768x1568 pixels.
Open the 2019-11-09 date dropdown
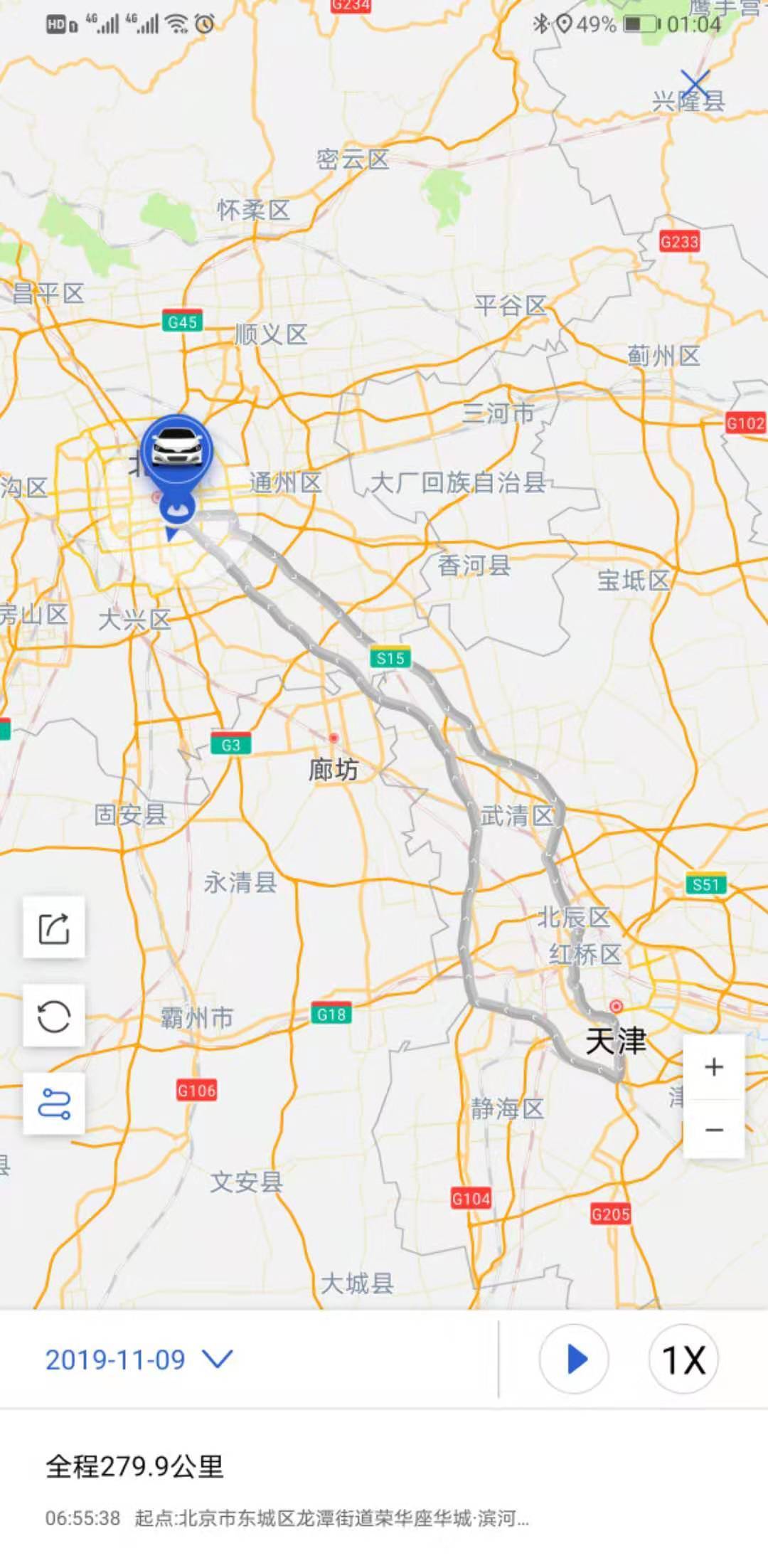[x=139, y=1360]
